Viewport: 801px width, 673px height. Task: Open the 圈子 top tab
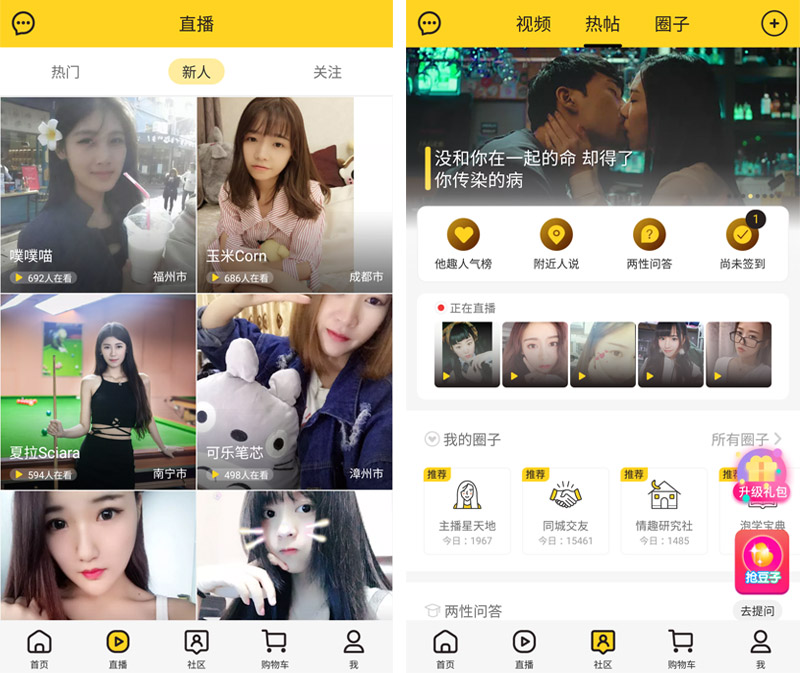672,24
